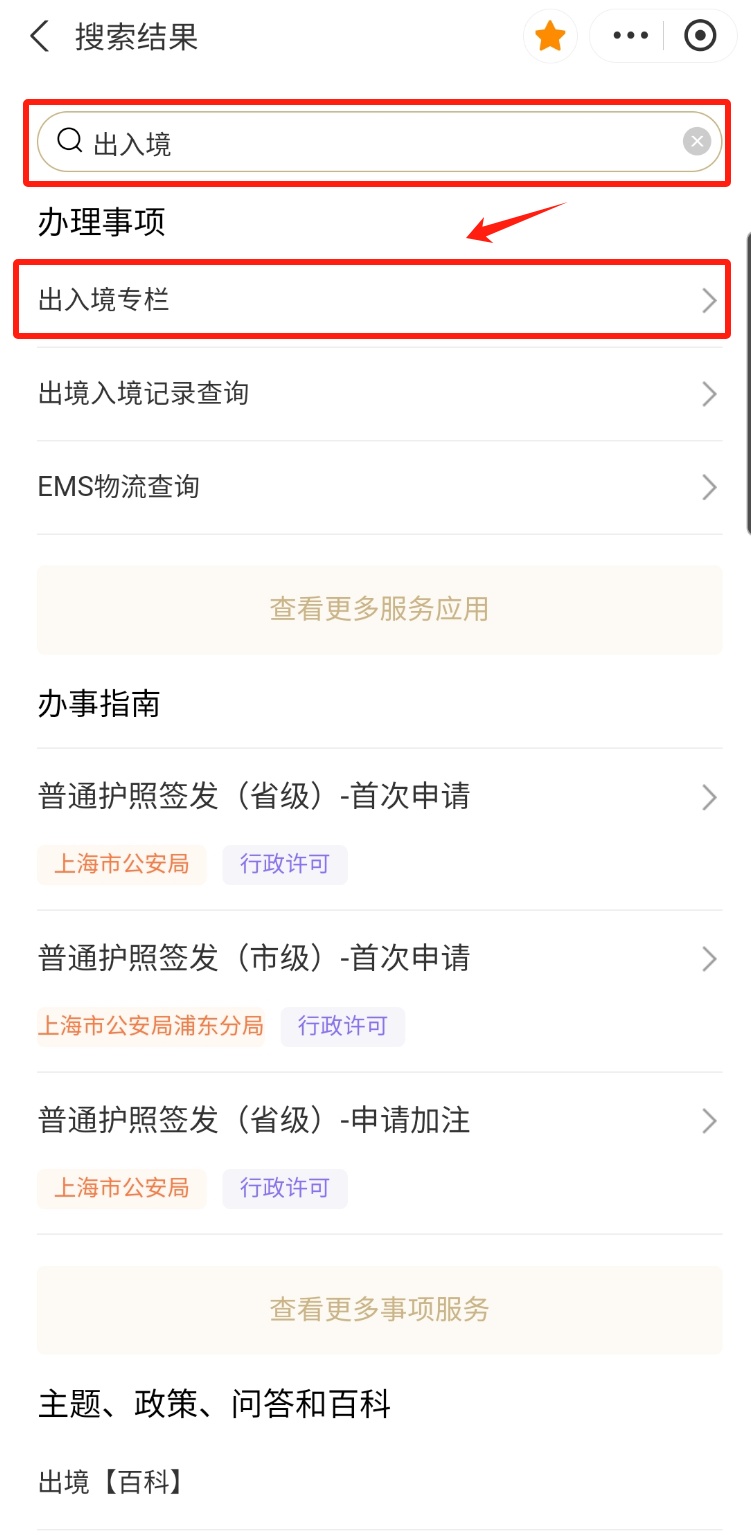
Task: Tap the star favorite icon
Action: (x=550, y=37)
